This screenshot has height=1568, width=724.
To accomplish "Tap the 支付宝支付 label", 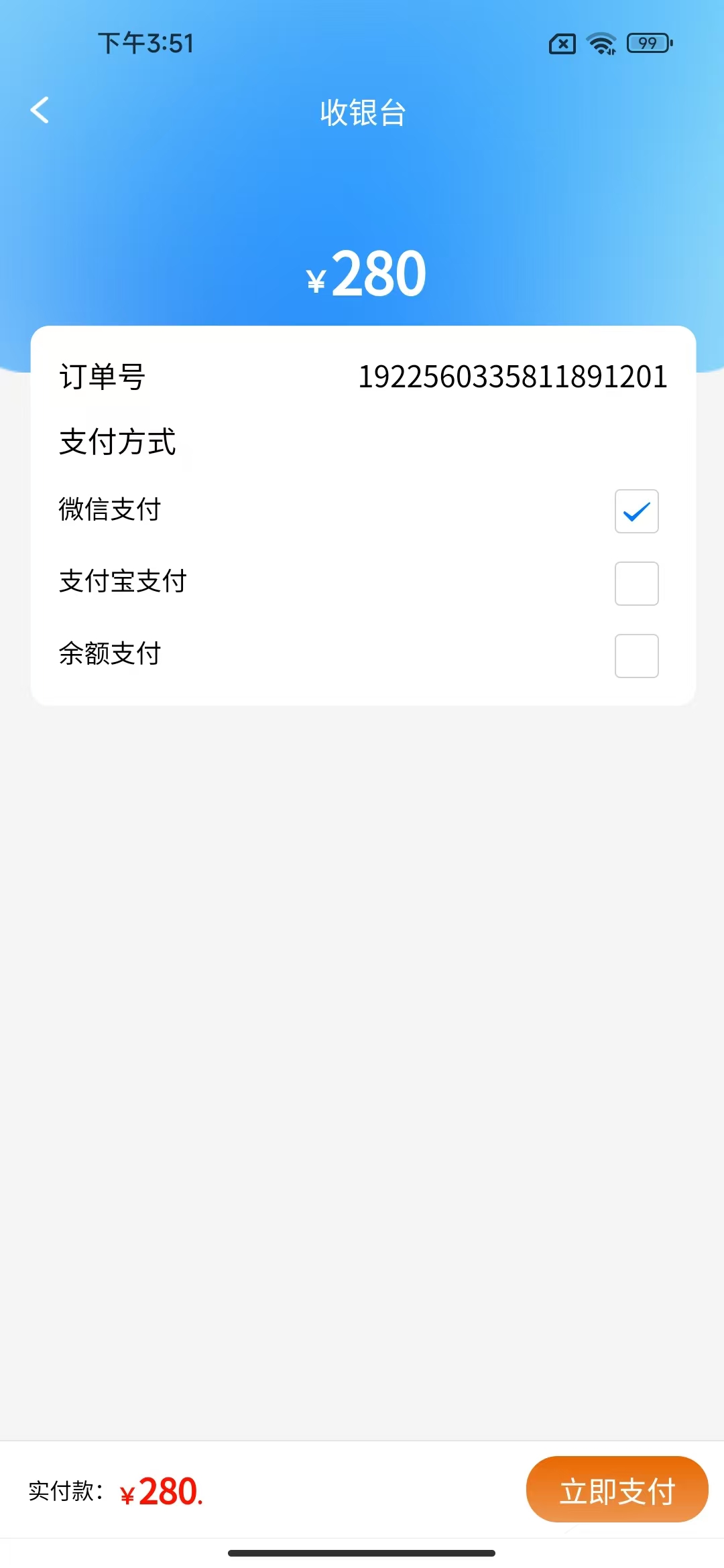I will [x=123, y=582].
